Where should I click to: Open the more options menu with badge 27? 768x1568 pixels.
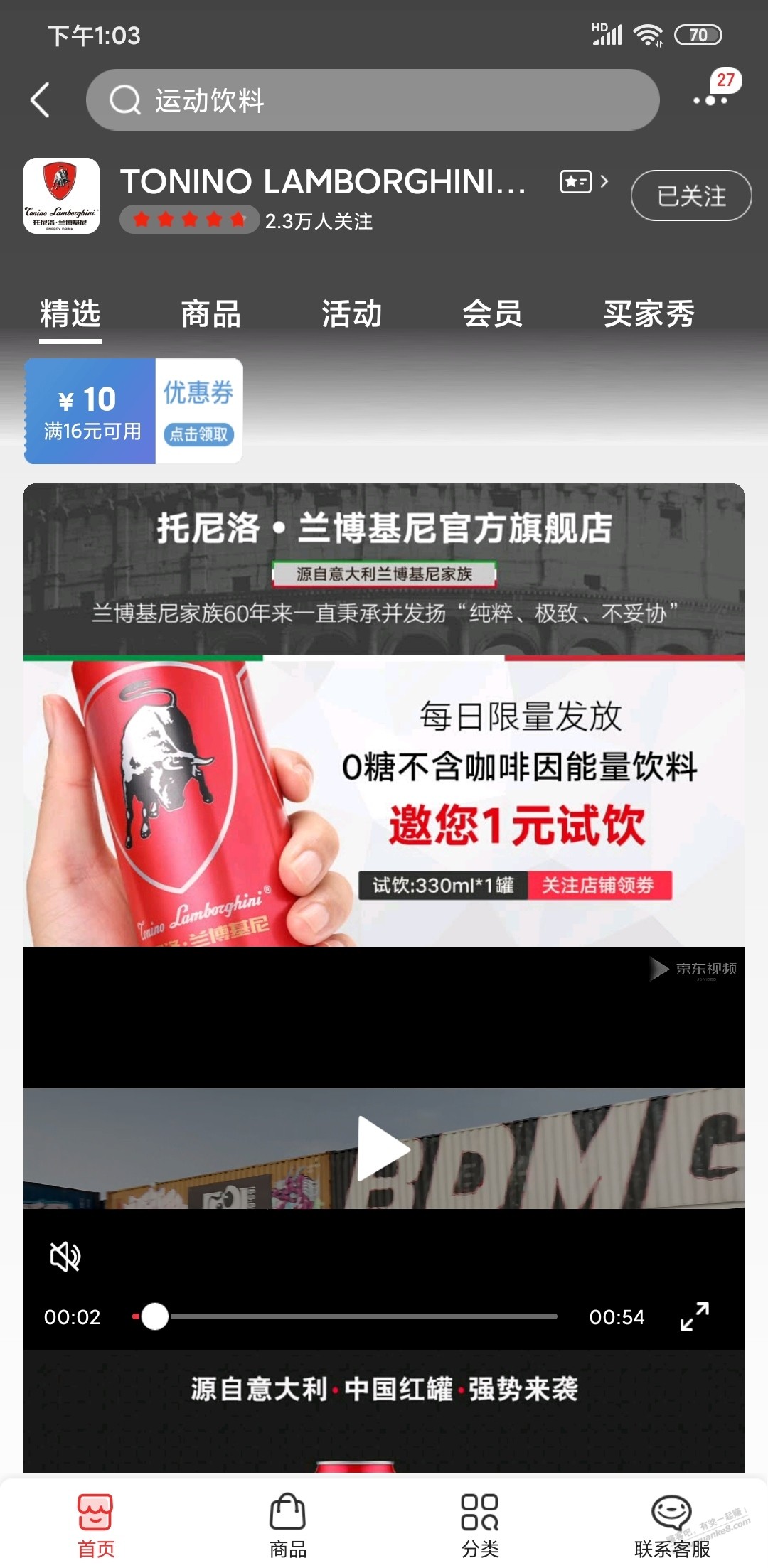click(710, 100)
